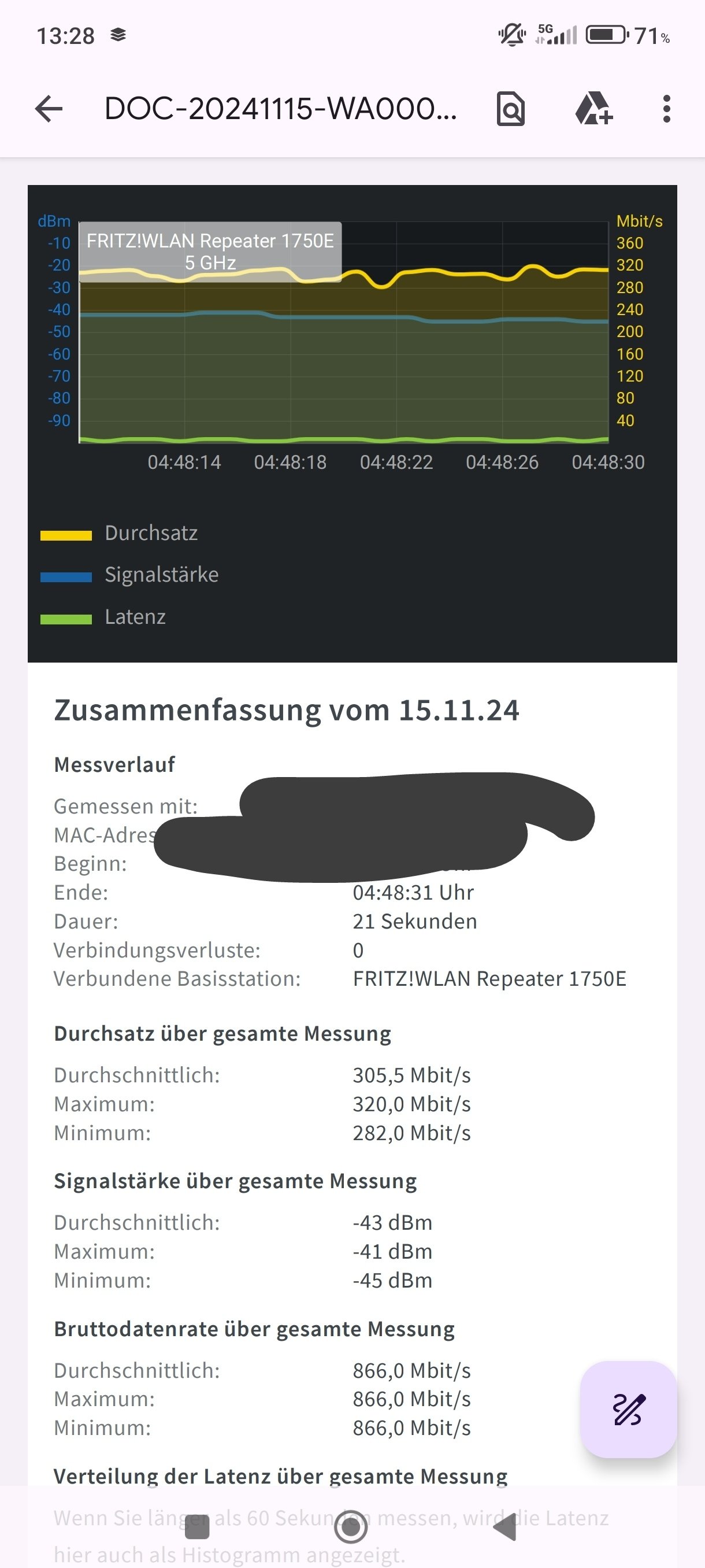Go back from the document viewer
705x1568 pixels.
click(x=49, y=110)
